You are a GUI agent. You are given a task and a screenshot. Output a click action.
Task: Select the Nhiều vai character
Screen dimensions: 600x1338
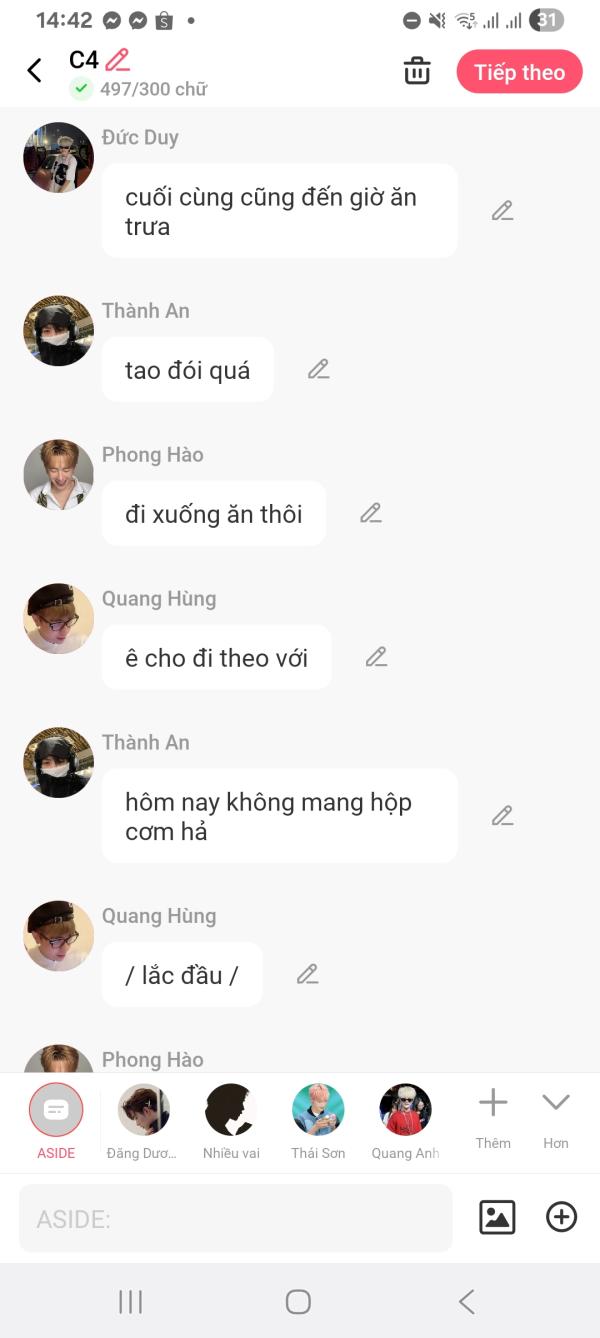coord(231,1120)
